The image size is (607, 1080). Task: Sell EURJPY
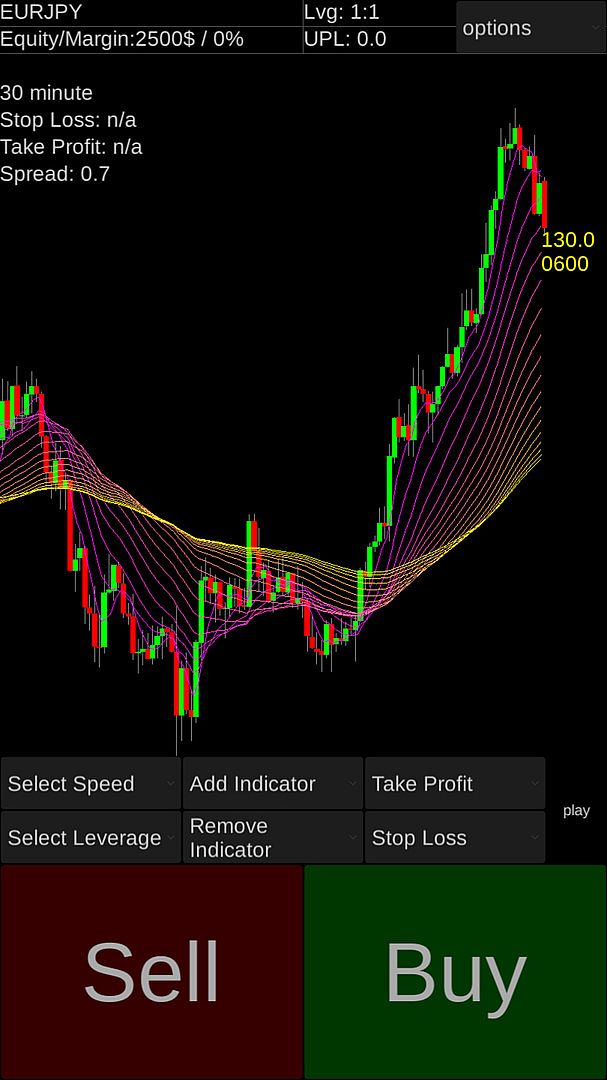pos(151,972)
